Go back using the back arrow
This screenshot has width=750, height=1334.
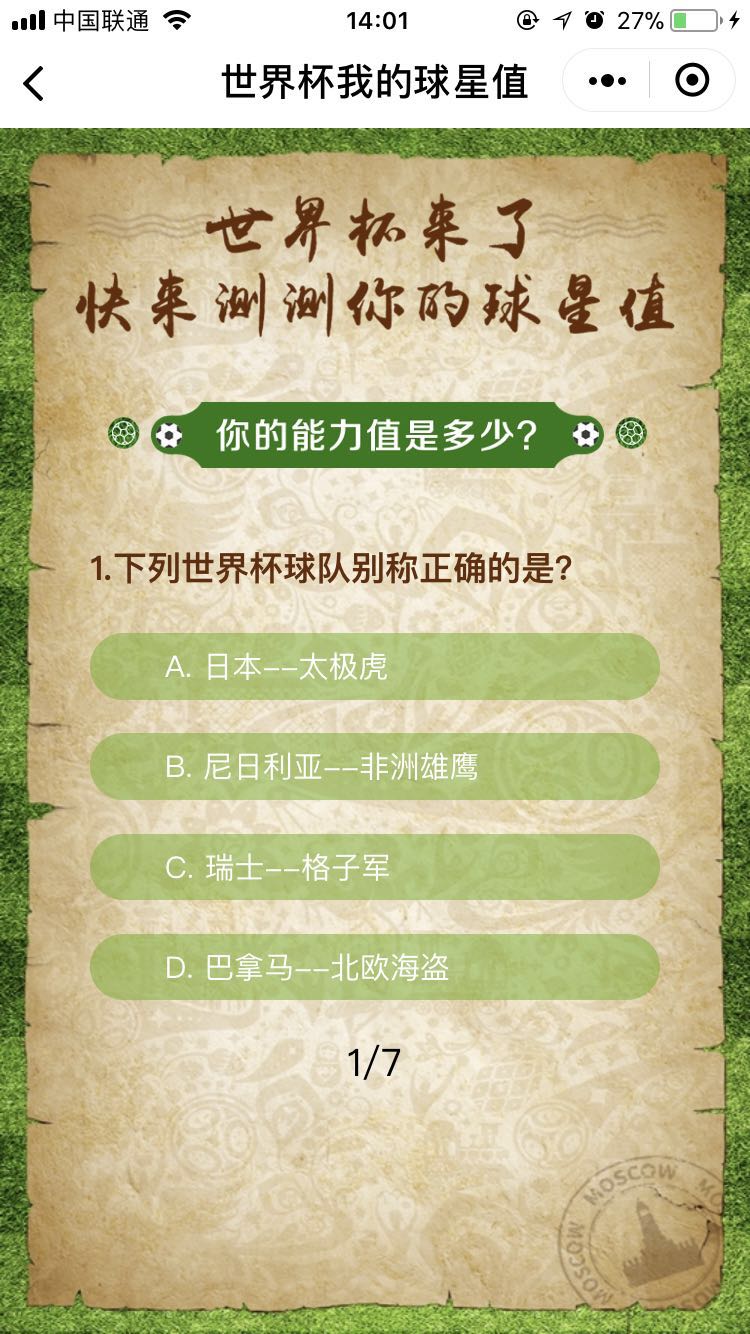pos(34,82)
